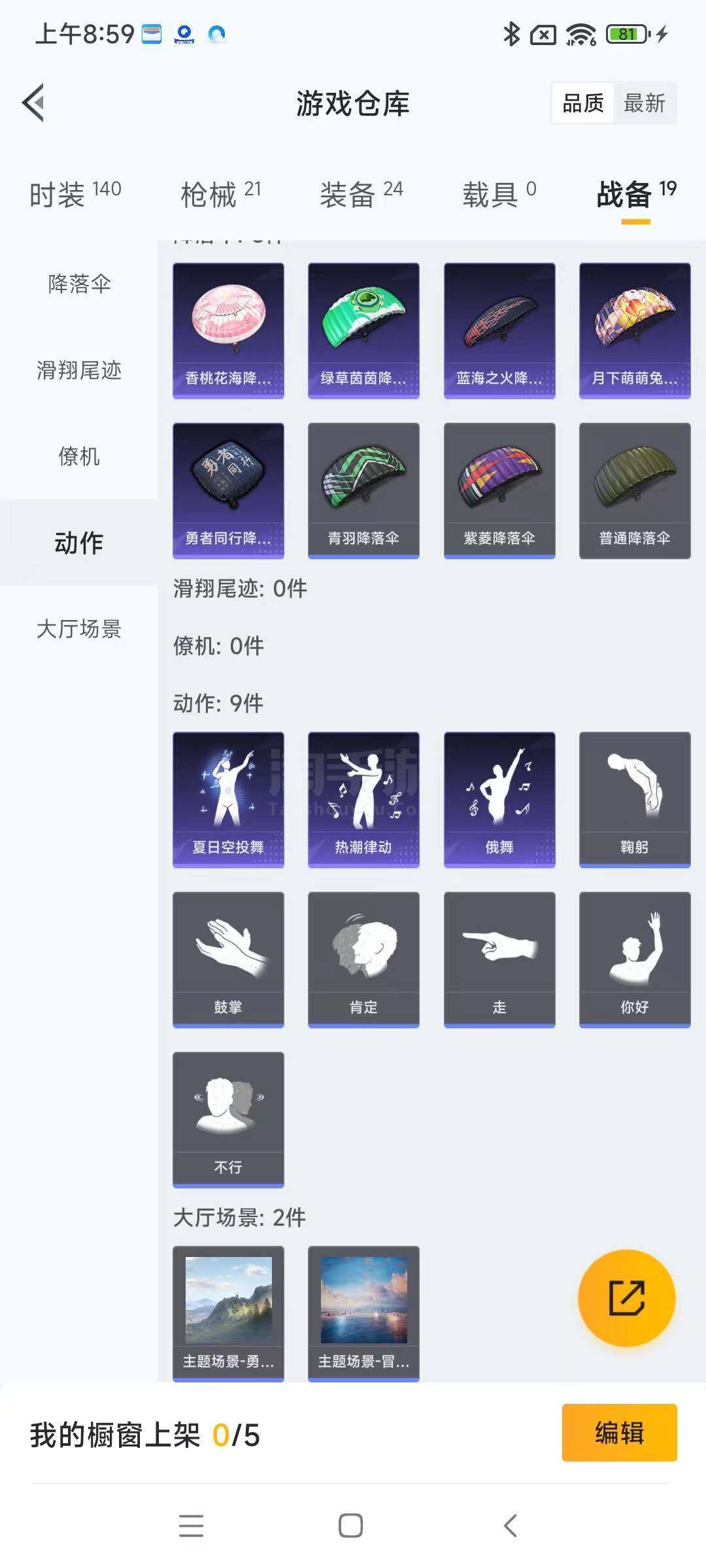This screenshot has height=1568, width=706.
Task: Tap the orange floating share button
Action: click(x=626, y=1298)
